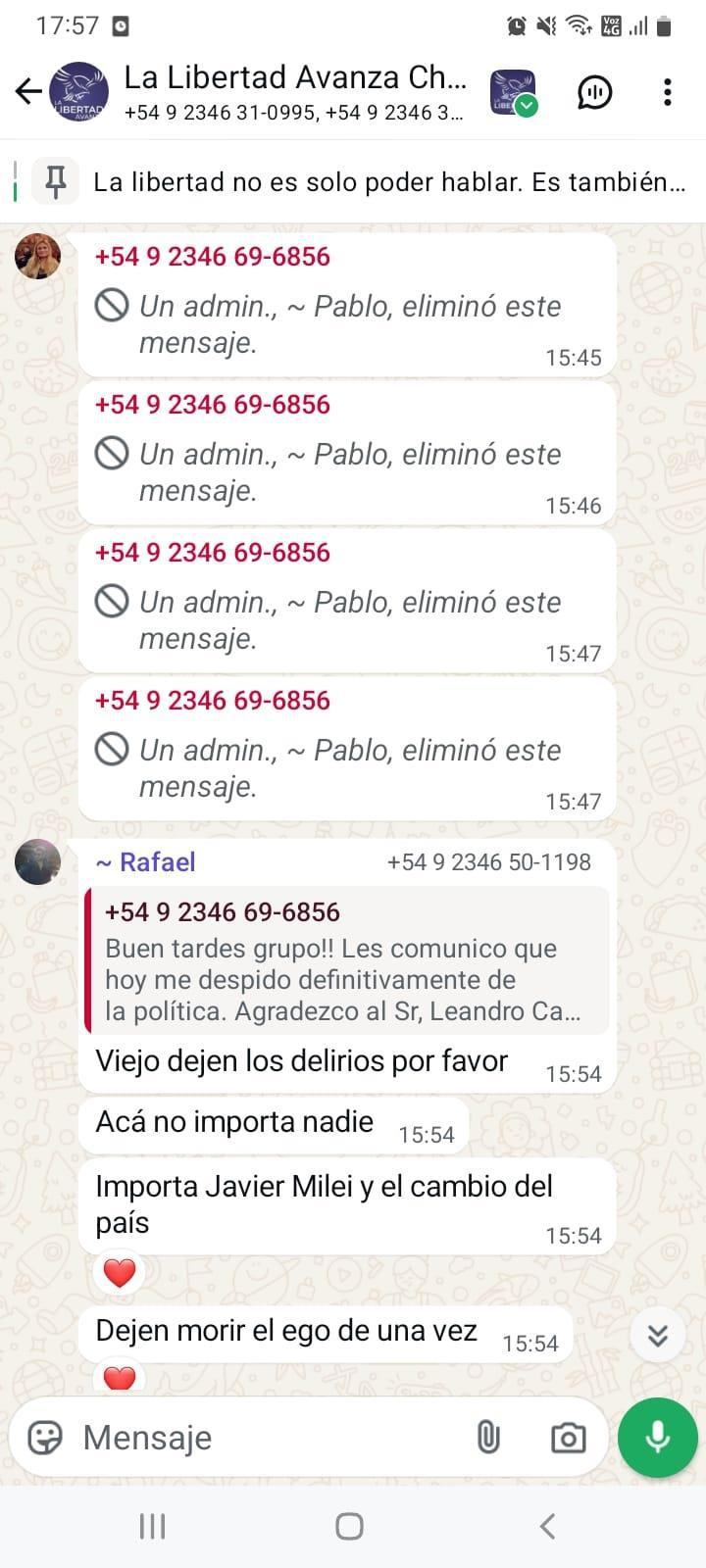
Task: Jump to the quoted Buen tardes grupo message
Action: click(345, 962)
